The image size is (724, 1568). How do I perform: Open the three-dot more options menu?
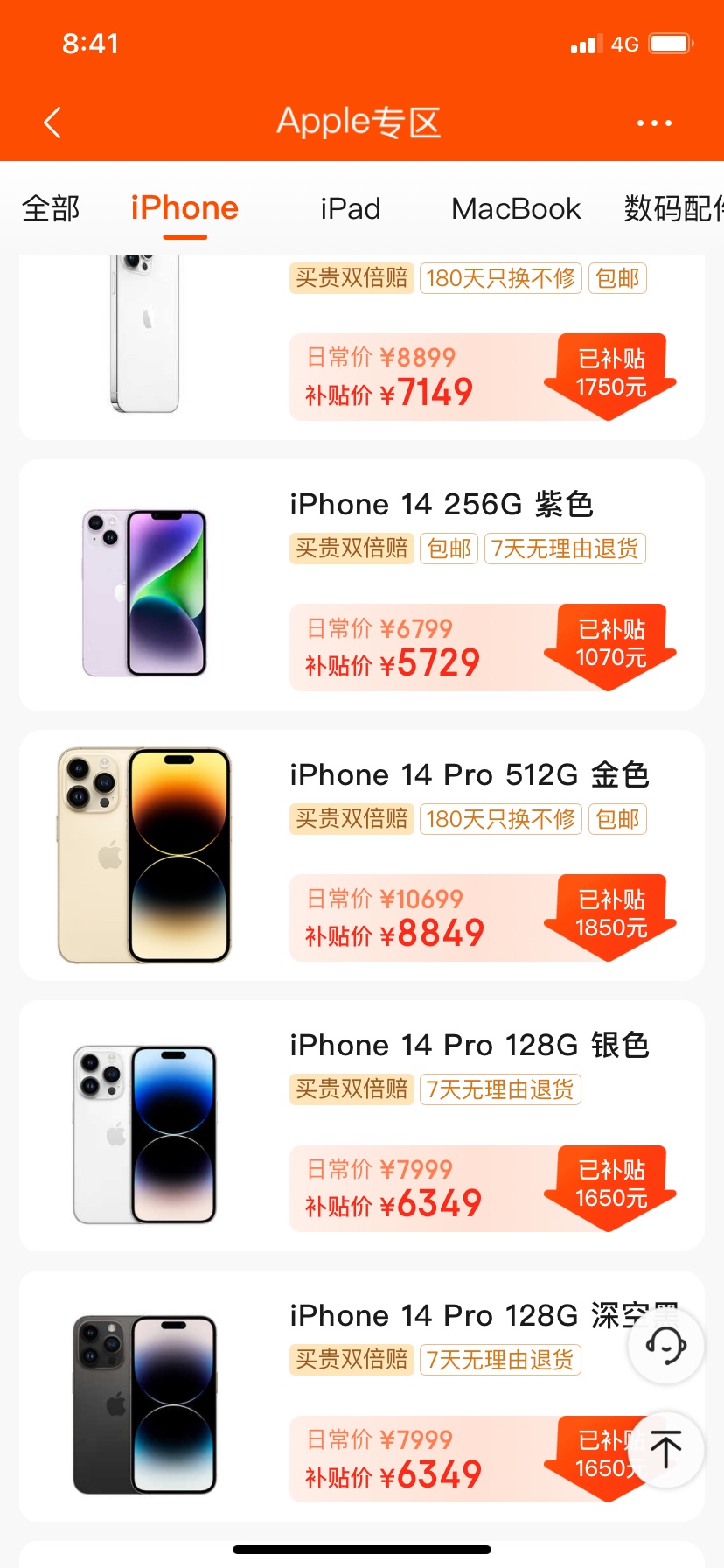[x=654, y=122]
